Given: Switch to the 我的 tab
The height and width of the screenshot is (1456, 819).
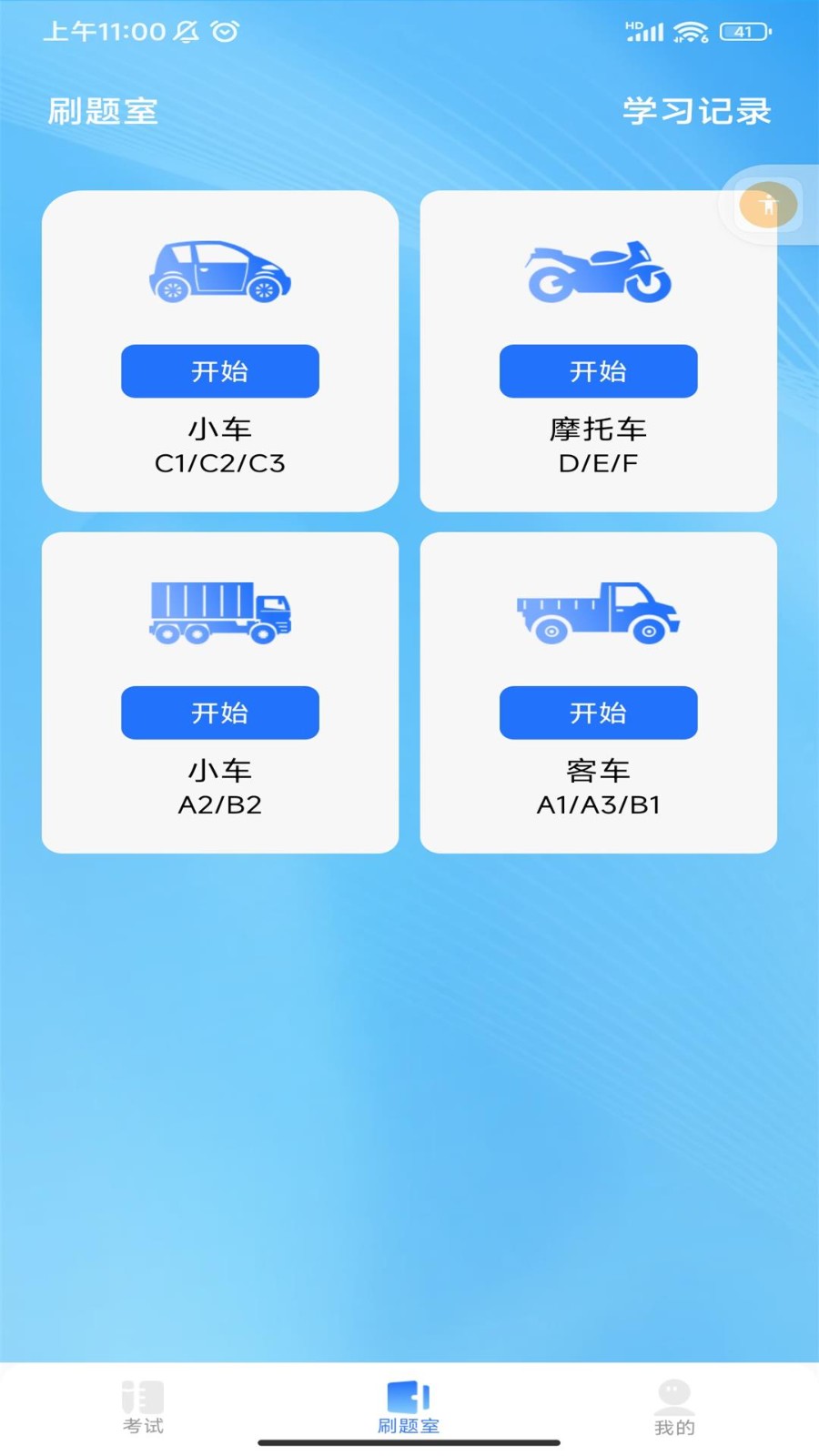Looking at the screenshot, I should [674, 1407].
